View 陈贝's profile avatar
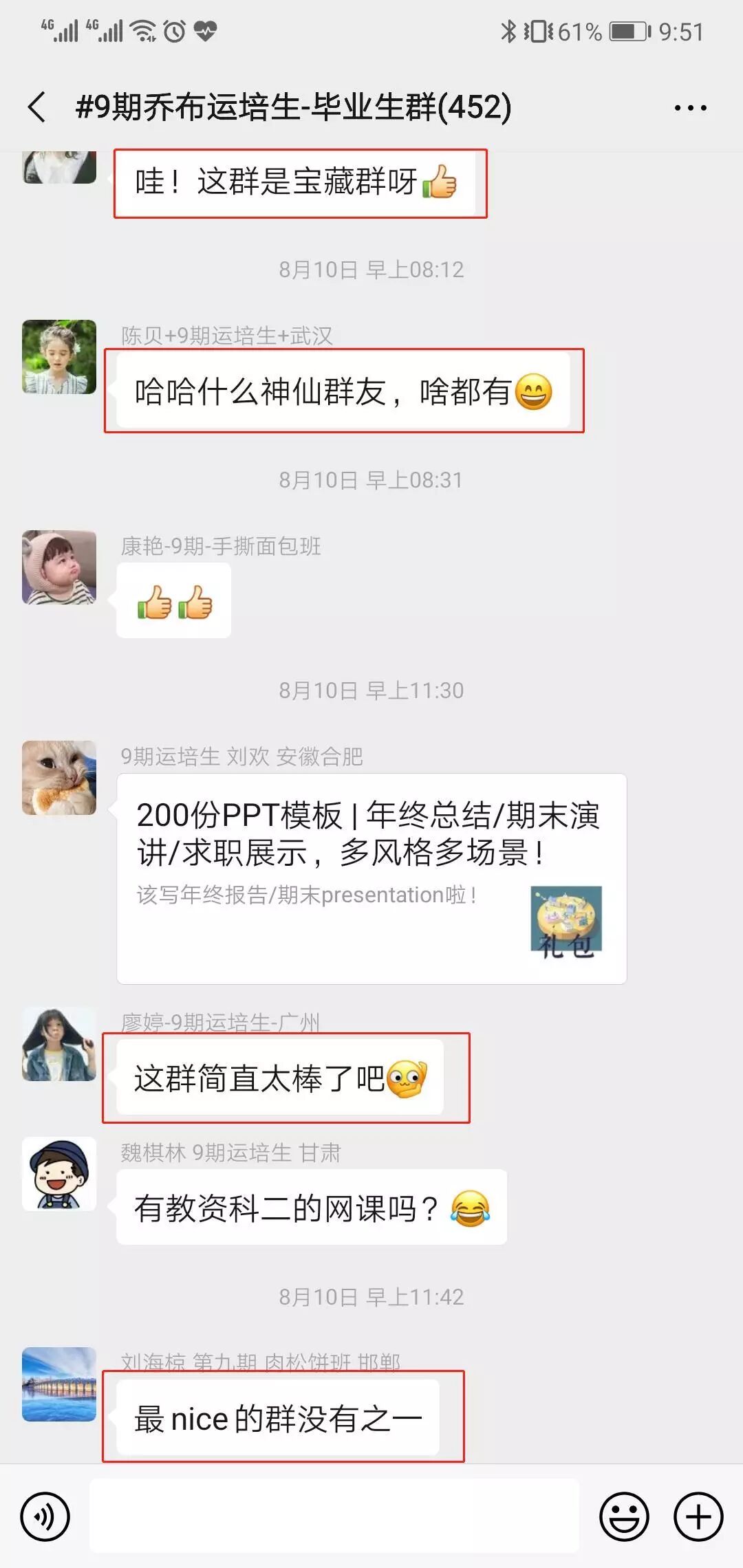This screenshot has height=1568, width=743. tap(59, 357)
